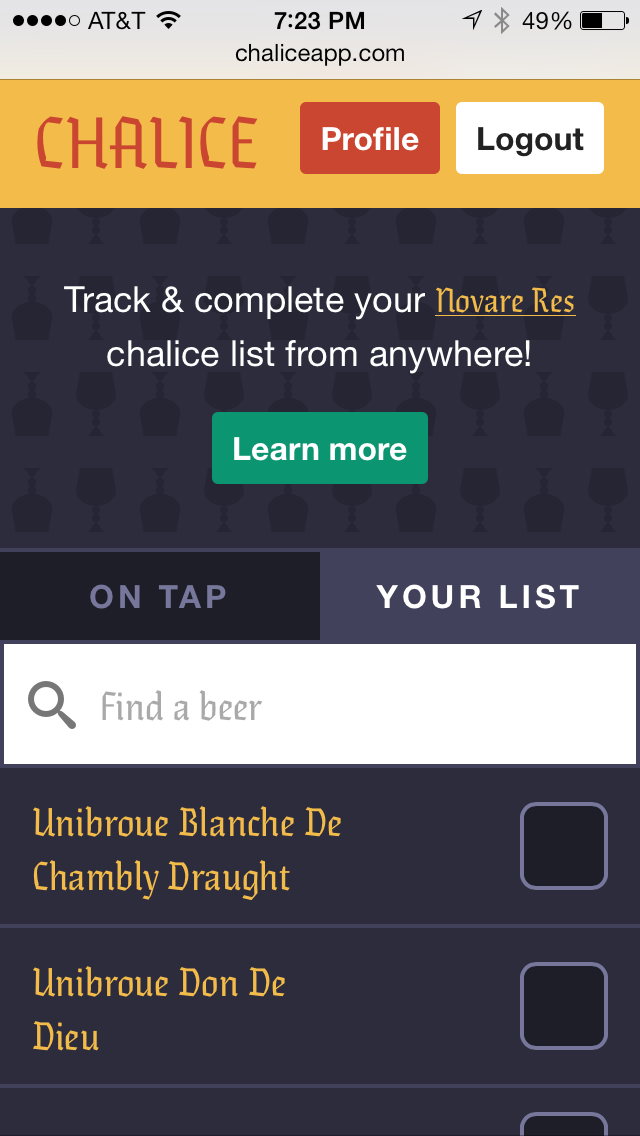The image size is (640, 1136).
Task: Check the Unibroue Don De Dieu box
Action: [x=564, y=1006]
